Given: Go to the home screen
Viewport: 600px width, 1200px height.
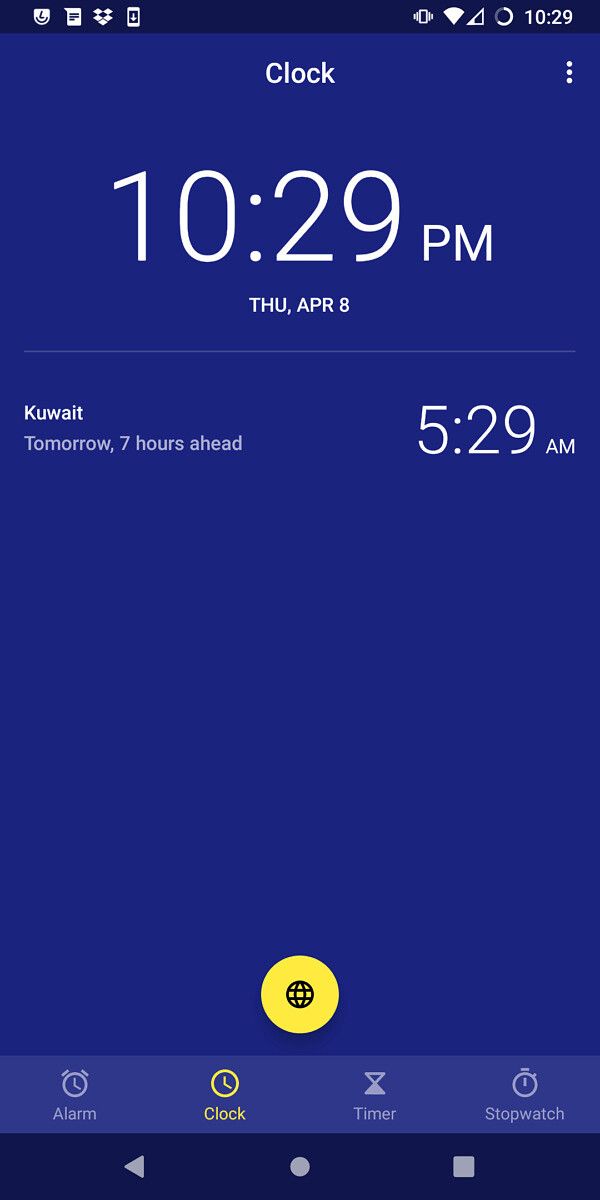Looking at the screenshot, I should [x=300, y=1166].
